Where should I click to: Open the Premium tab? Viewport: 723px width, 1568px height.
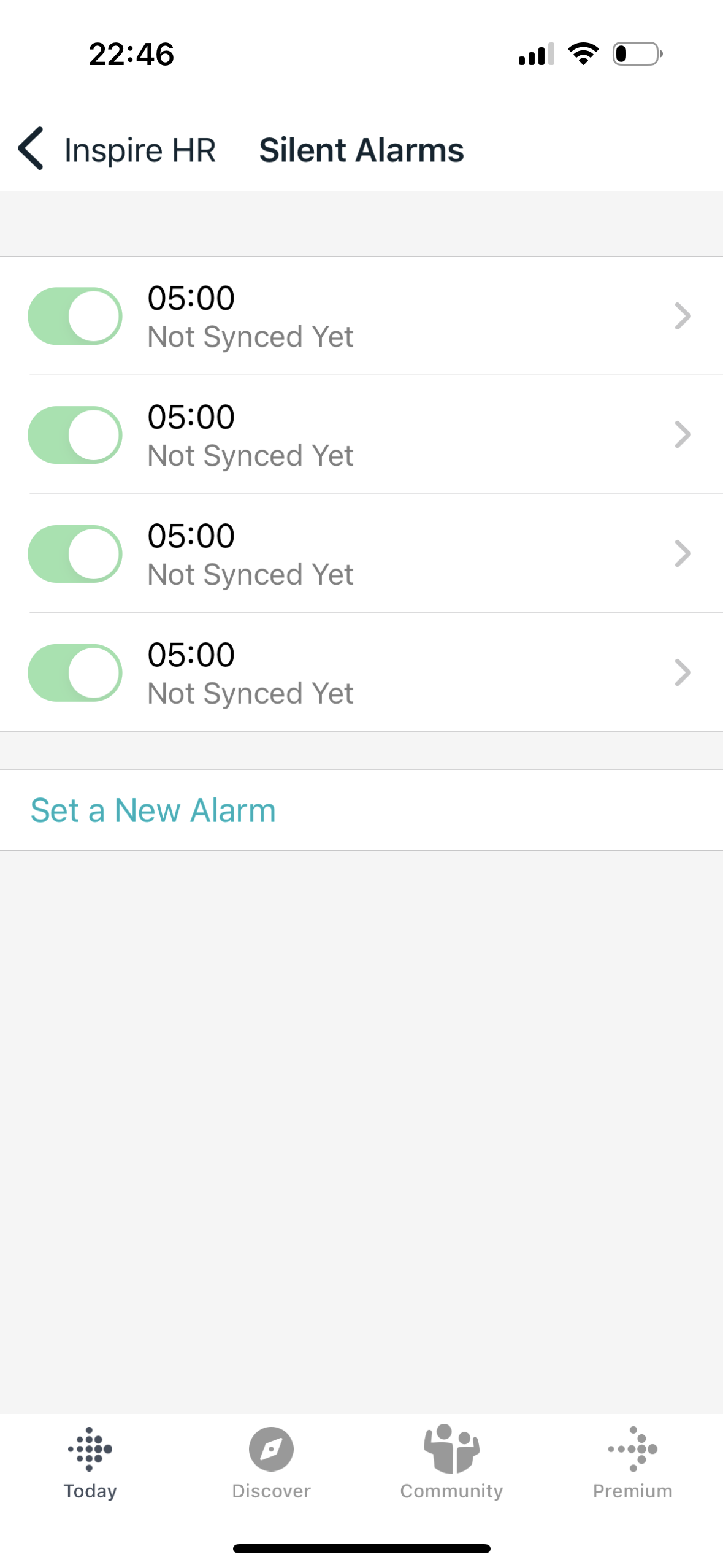[x=632, y=1461]
